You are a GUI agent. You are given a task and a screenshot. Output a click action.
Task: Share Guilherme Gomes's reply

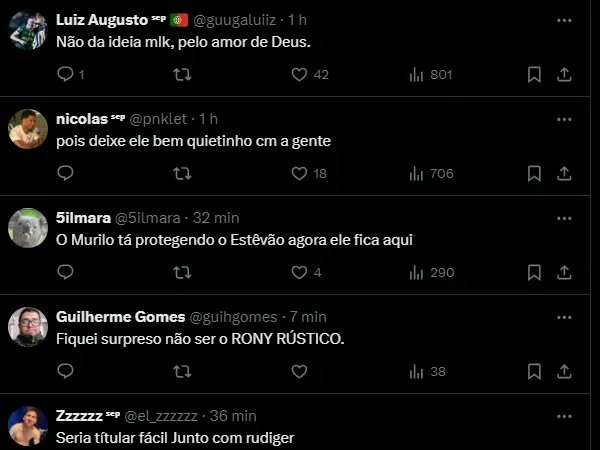click(x=564, y=371)
